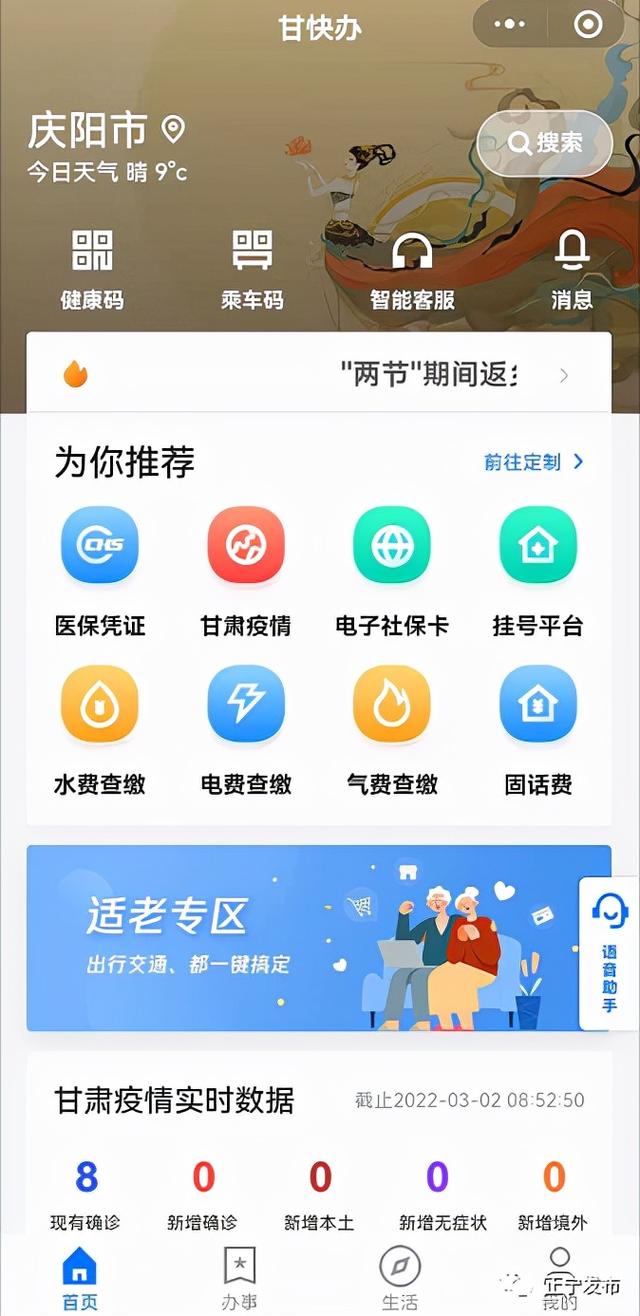Screen dimensions: 640x1316
Task: Go to 前往定制 customization
Action: (534, 462)
